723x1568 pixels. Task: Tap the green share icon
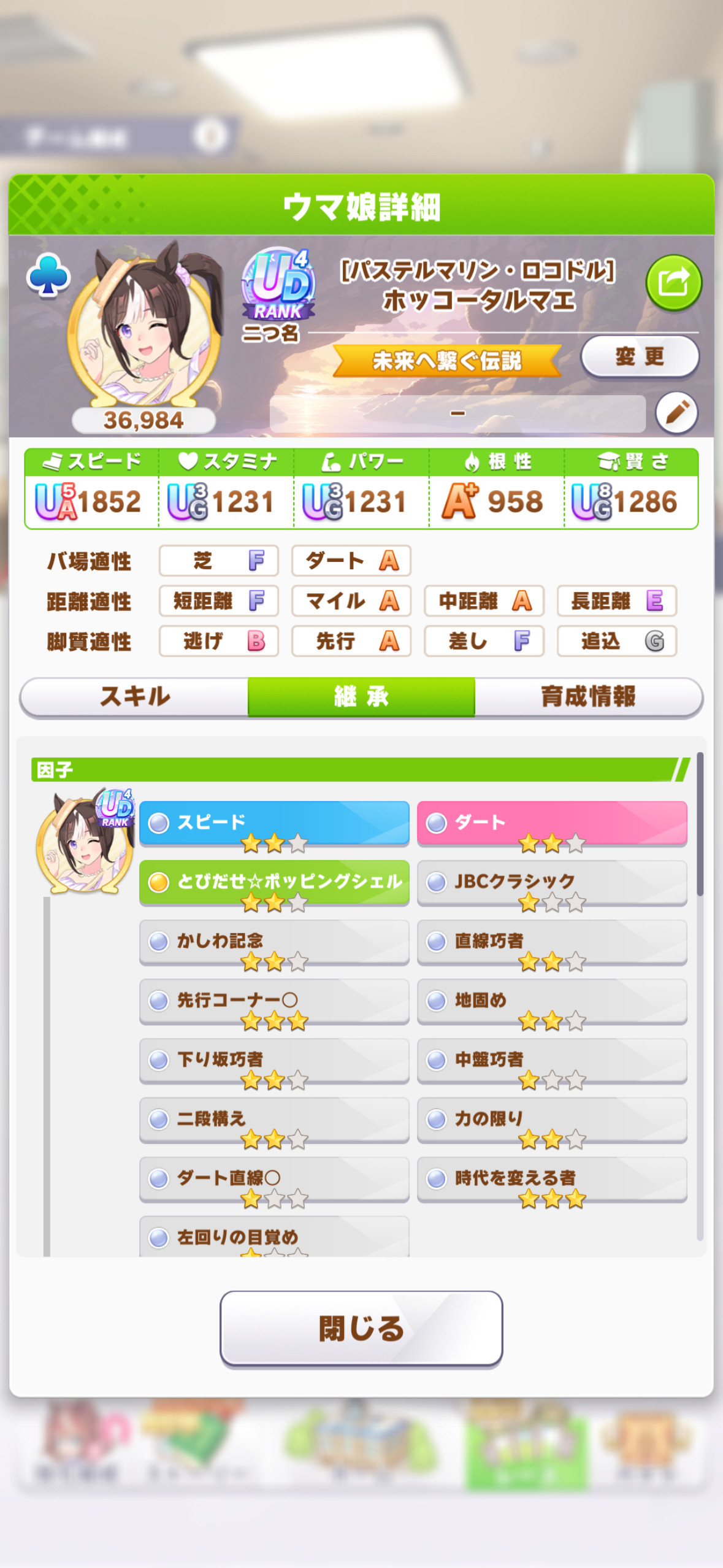click(673, 283)
